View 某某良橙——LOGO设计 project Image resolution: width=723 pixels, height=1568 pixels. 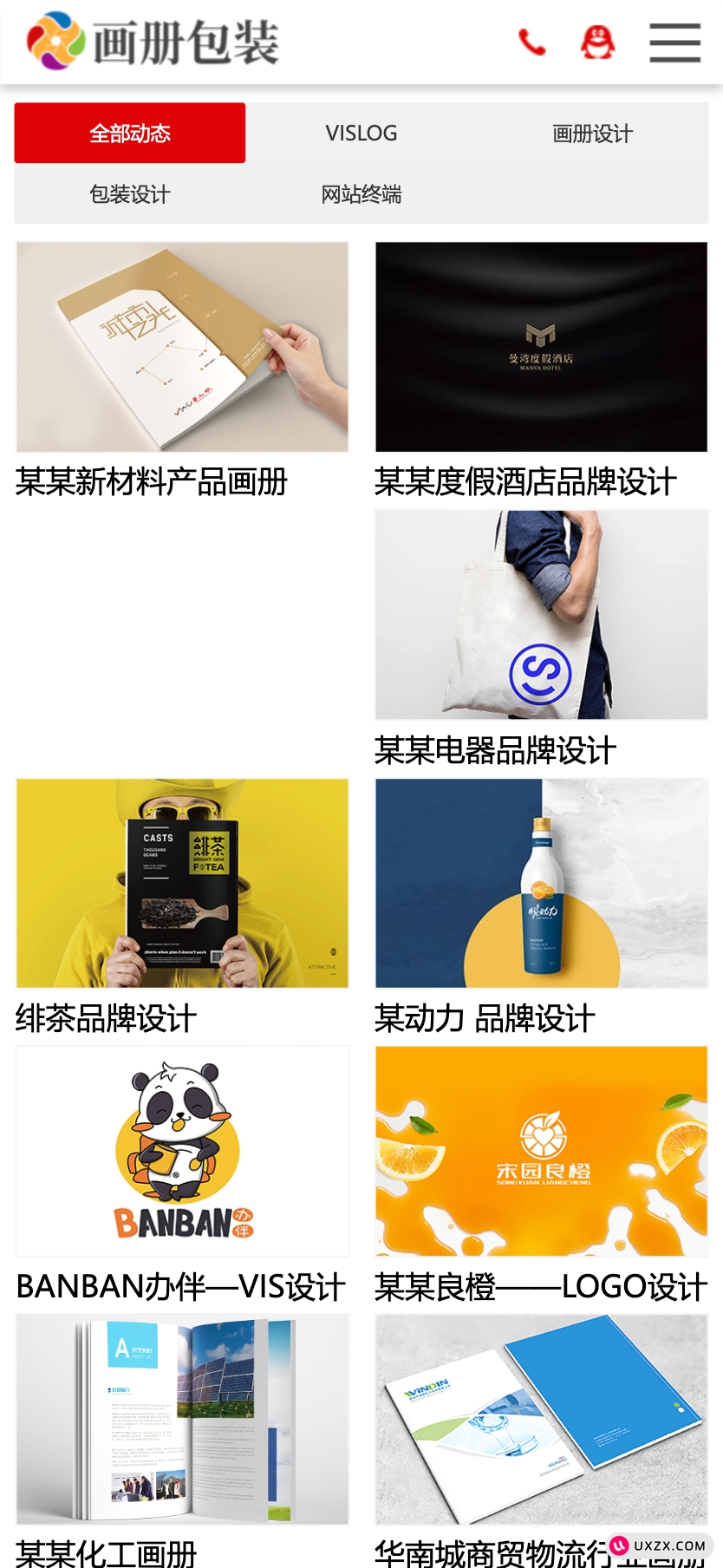[541, 1151]
